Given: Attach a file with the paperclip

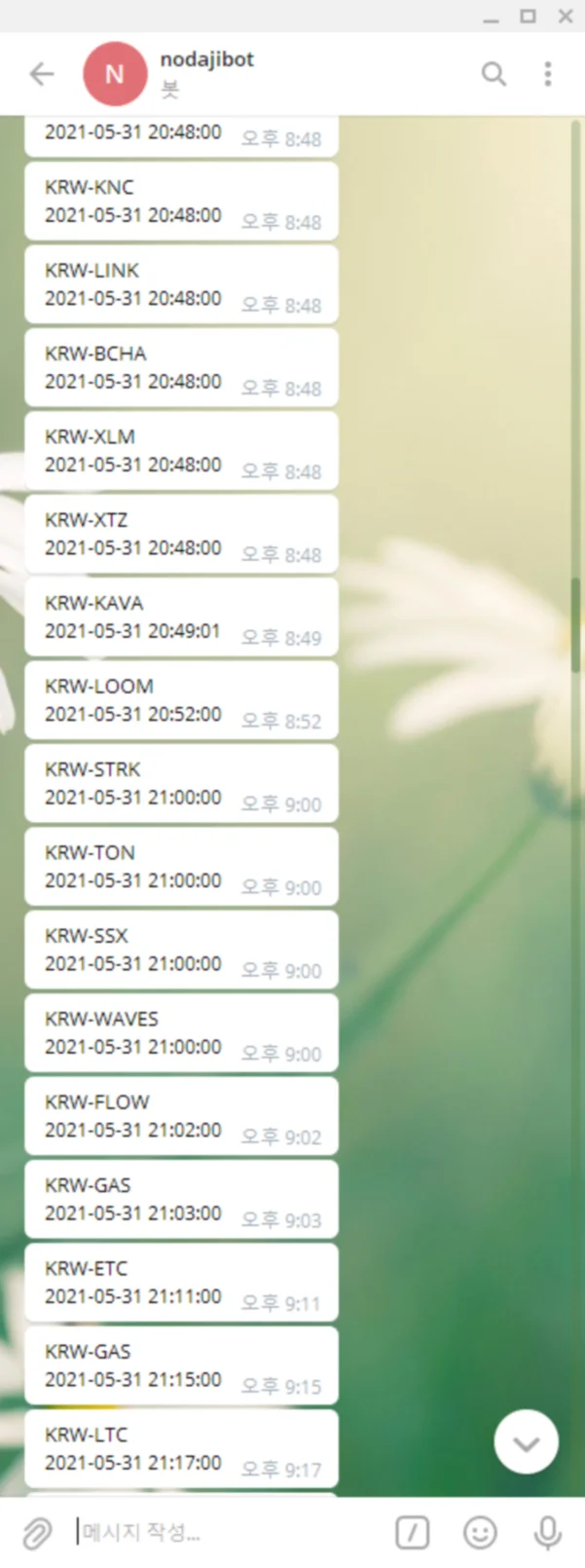Looking at the screenshot, I should [37, 1533].
